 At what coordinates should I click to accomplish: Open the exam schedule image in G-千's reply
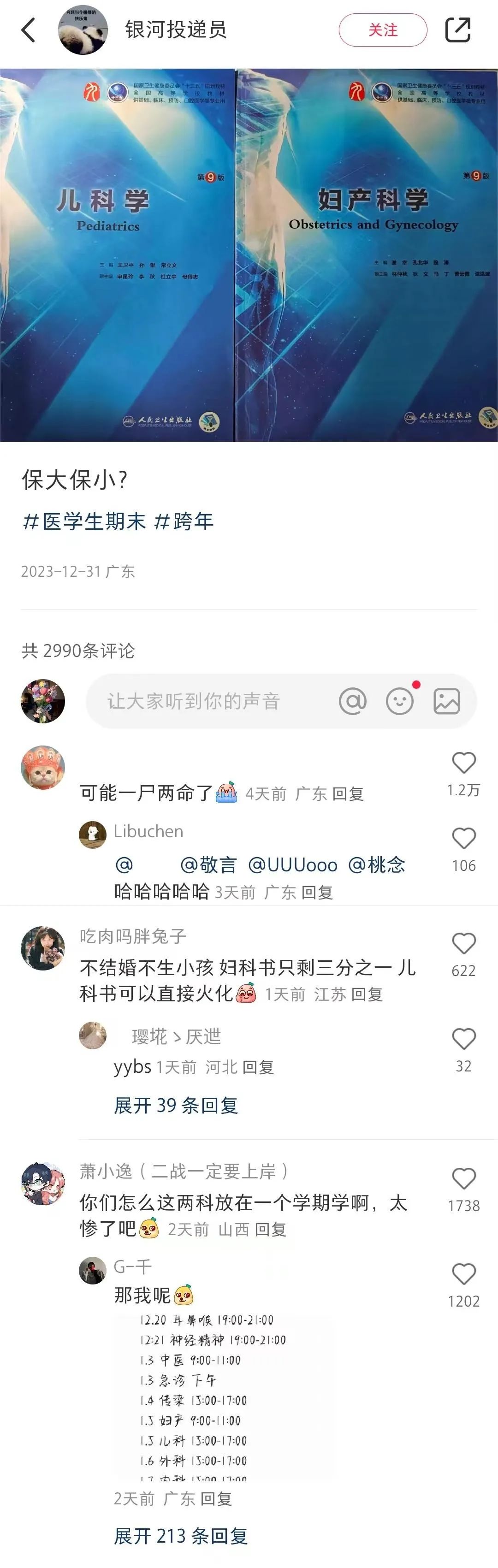tap(213, 1397)
